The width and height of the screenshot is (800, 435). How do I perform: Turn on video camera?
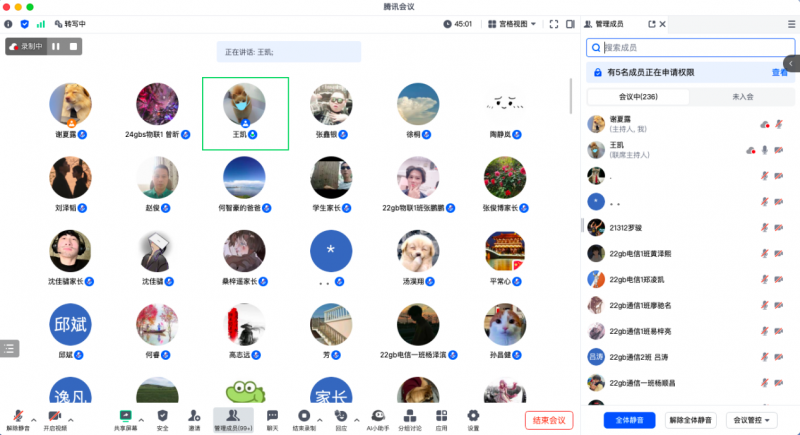tap(54, 416)
